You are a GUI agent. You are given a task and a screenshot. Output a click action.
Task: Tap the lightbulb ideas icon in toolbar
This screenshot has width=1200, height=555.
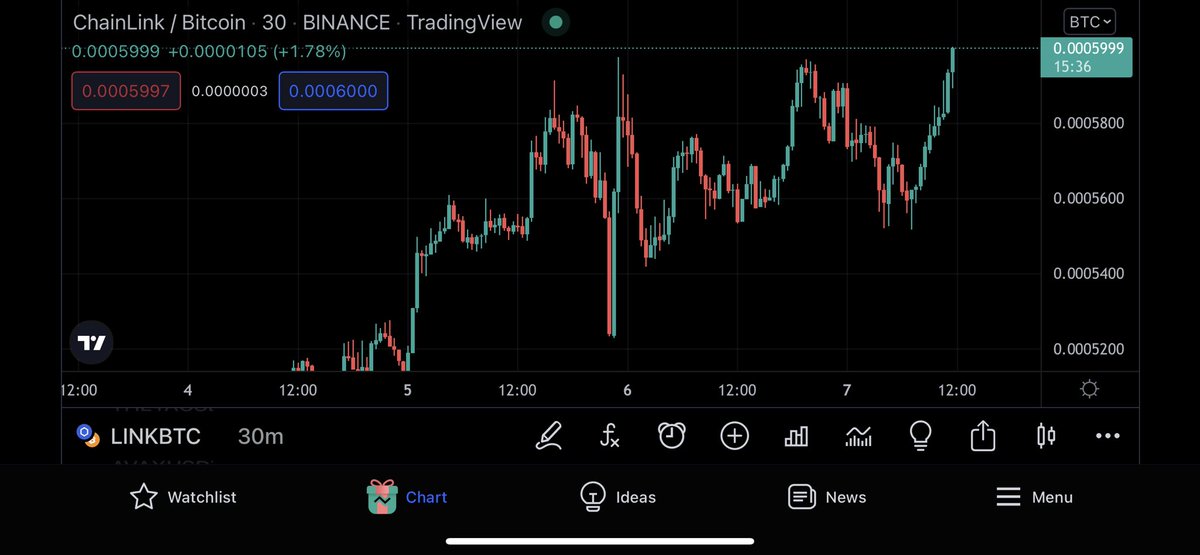coord(920,435)
